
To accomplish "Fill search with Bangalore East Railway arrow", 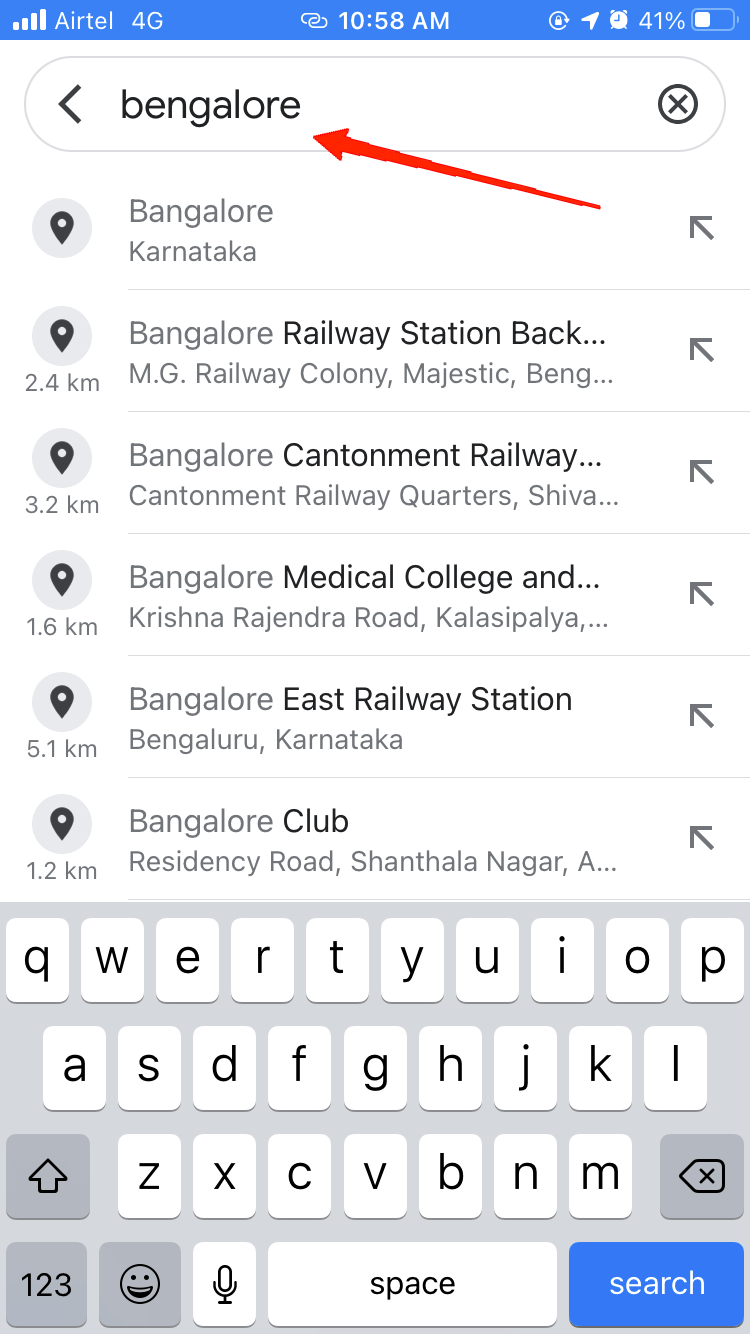I will pos(702,716).
